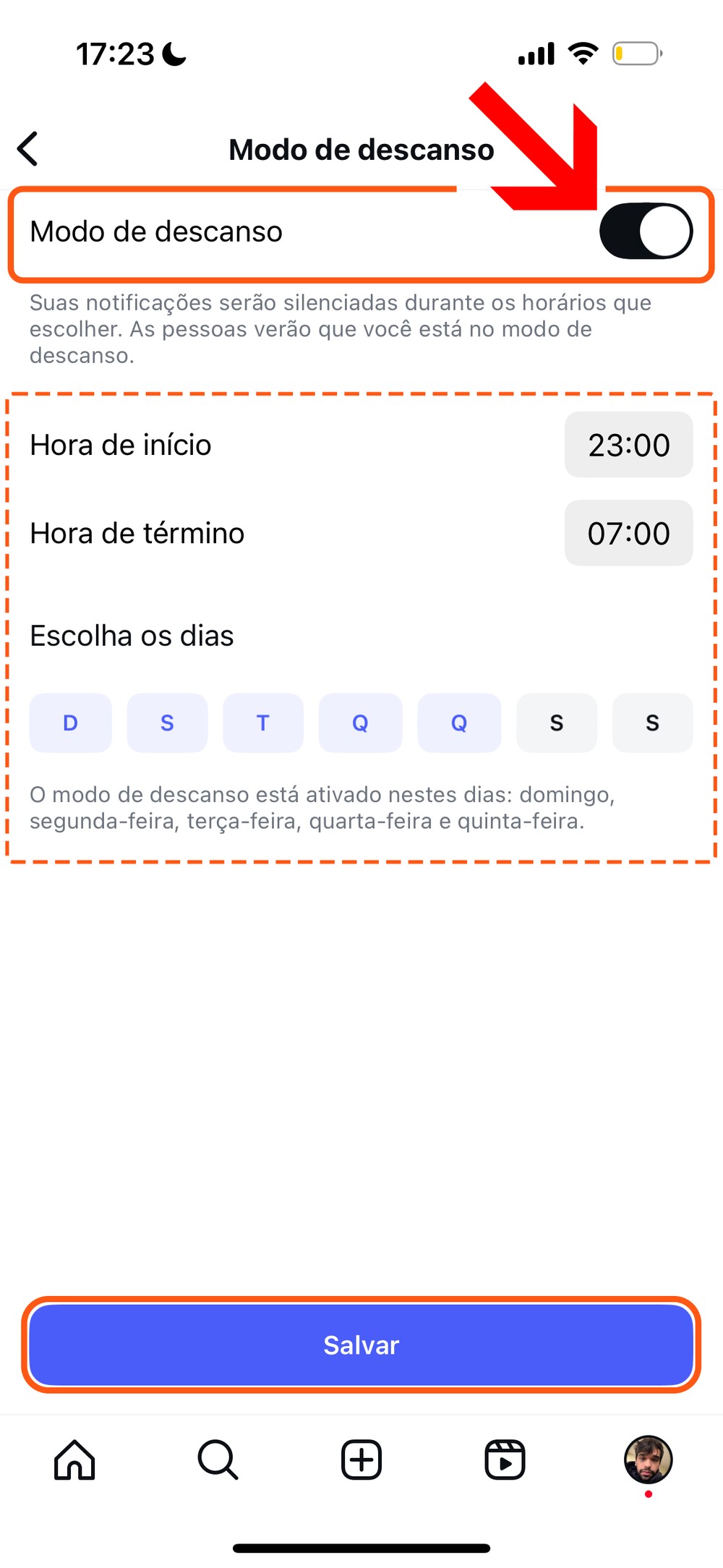Deselect the Q chip beside the T chip

click(360, 723)
